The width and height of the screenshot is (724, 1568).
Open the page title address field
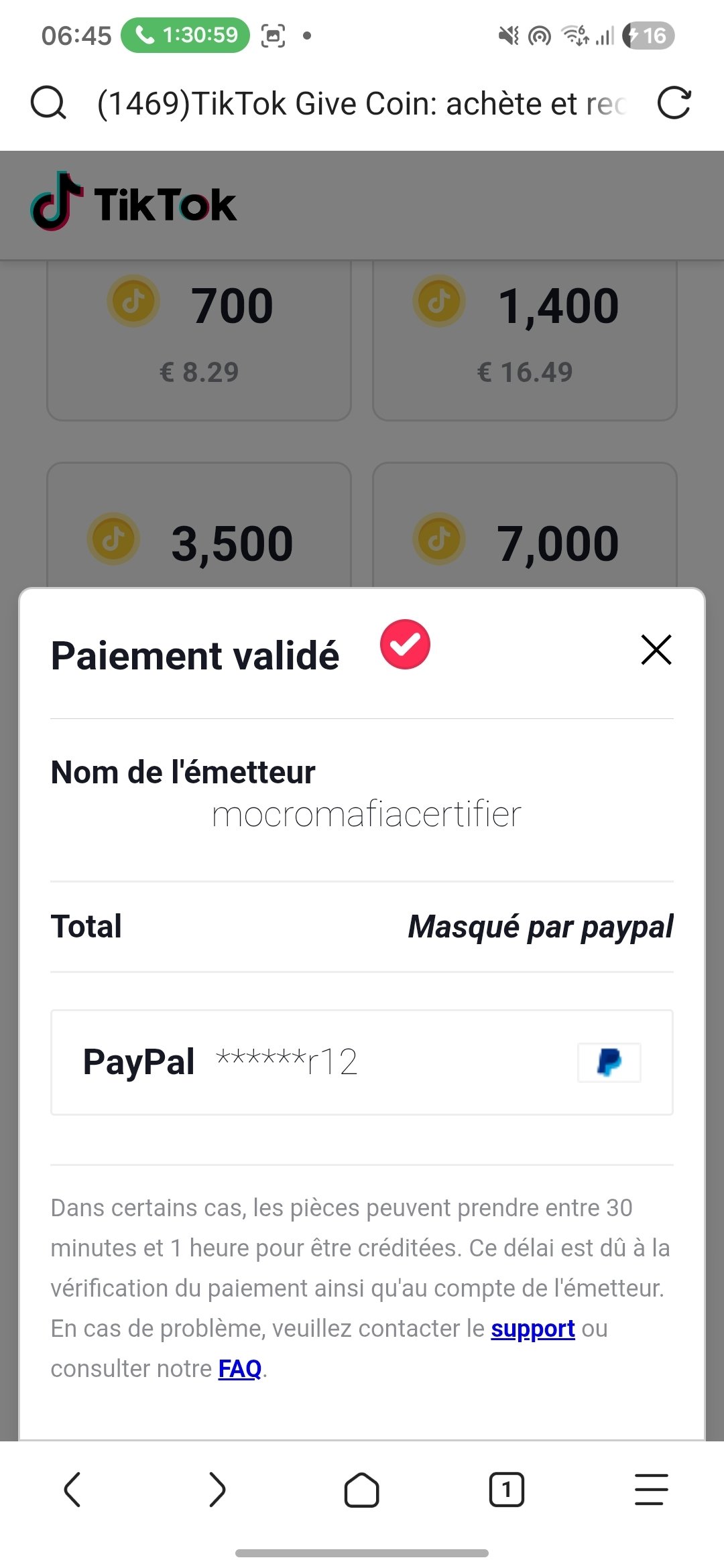point(362,103)
